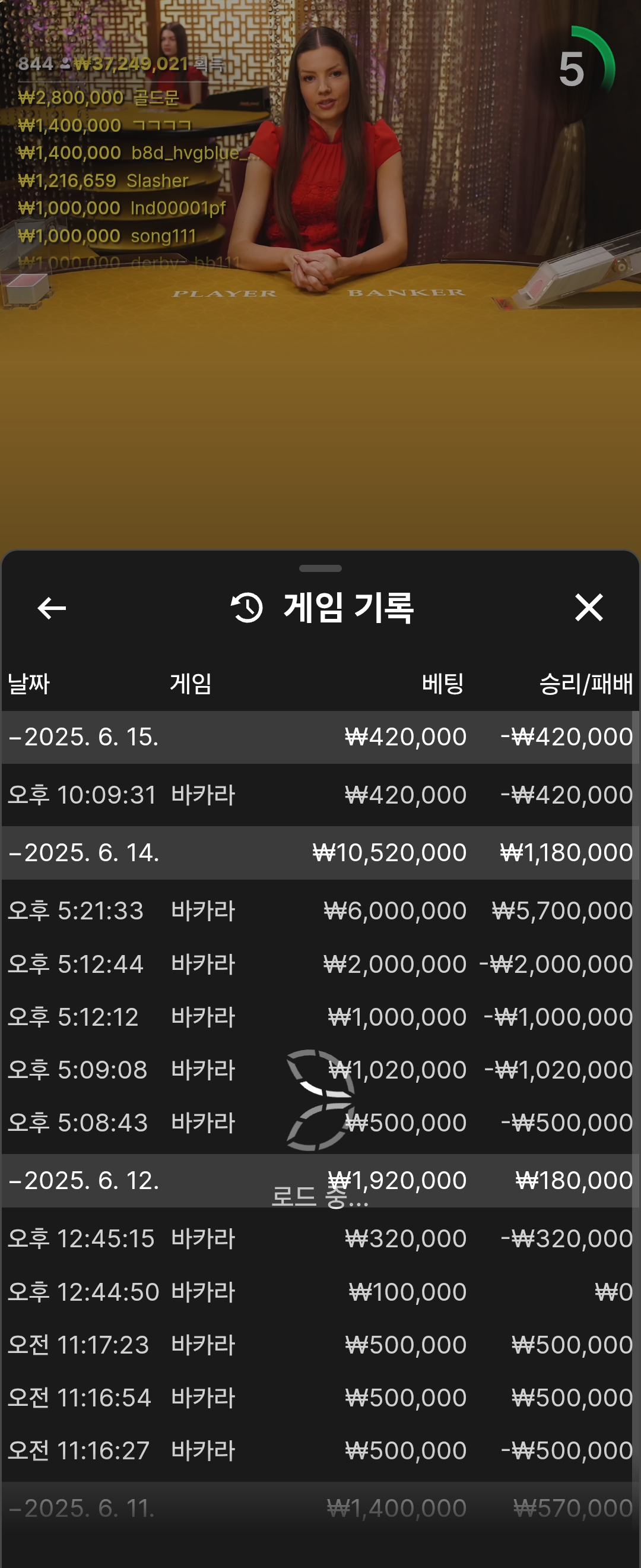
Task: Open the 오후 10:09:31 baccarat record
Action: pyautogui.click(x=316, y=795)
